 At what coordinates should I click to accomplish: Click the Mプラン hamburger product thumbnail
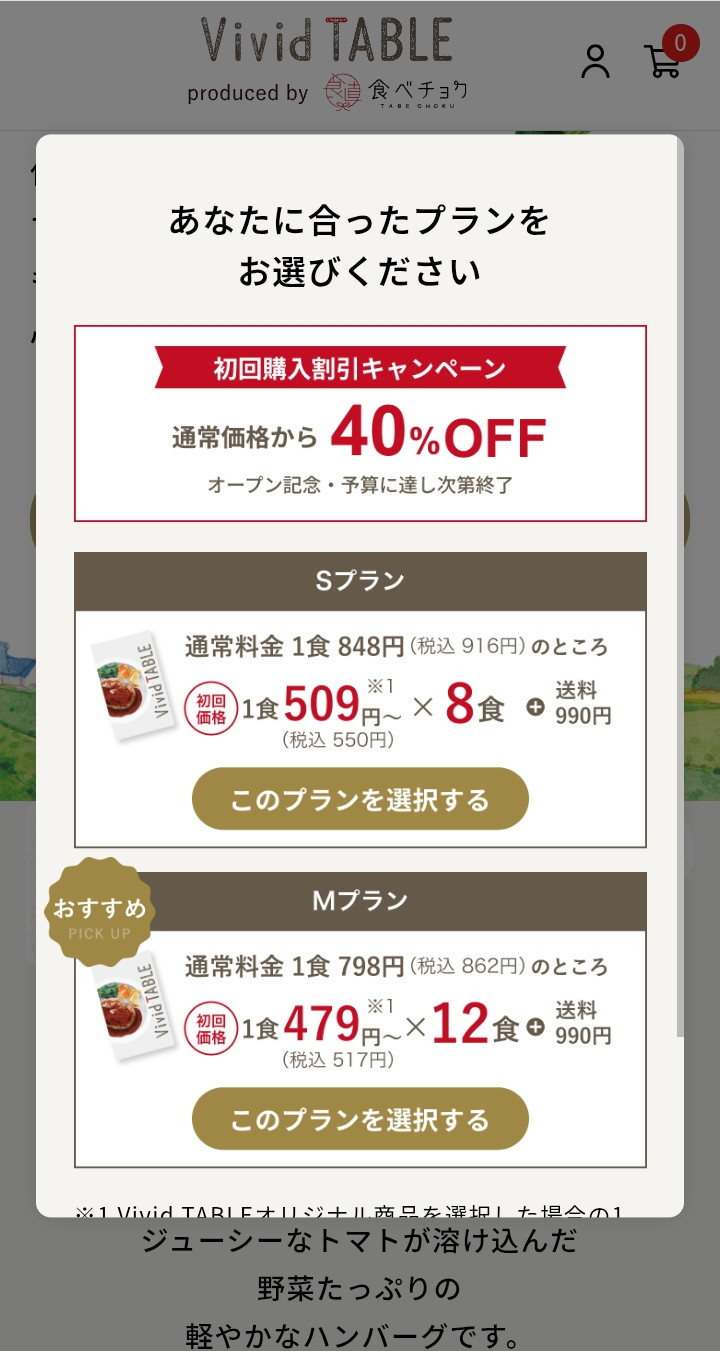135,1010
